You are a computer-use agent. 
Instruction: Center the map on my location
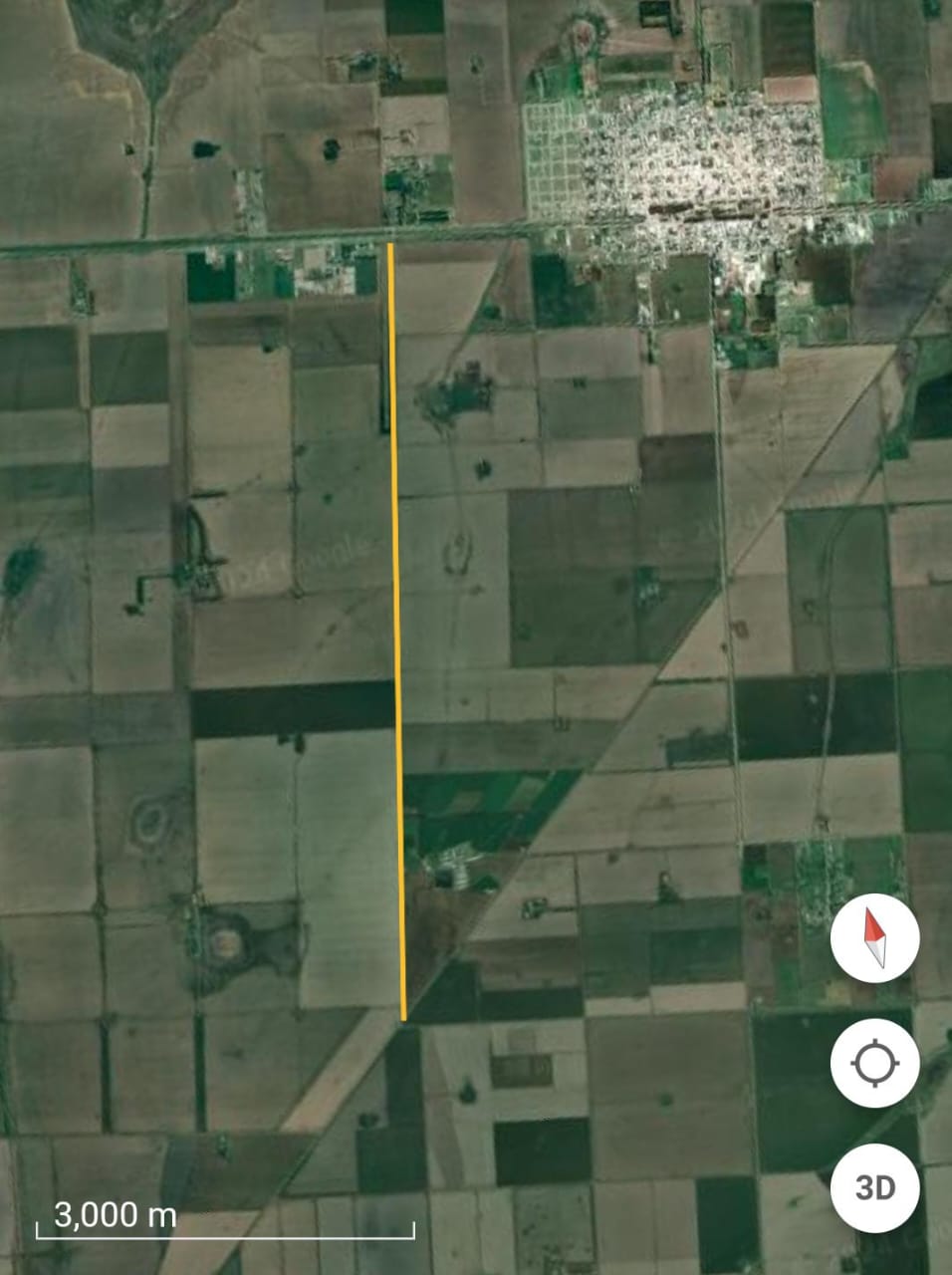874,1063
